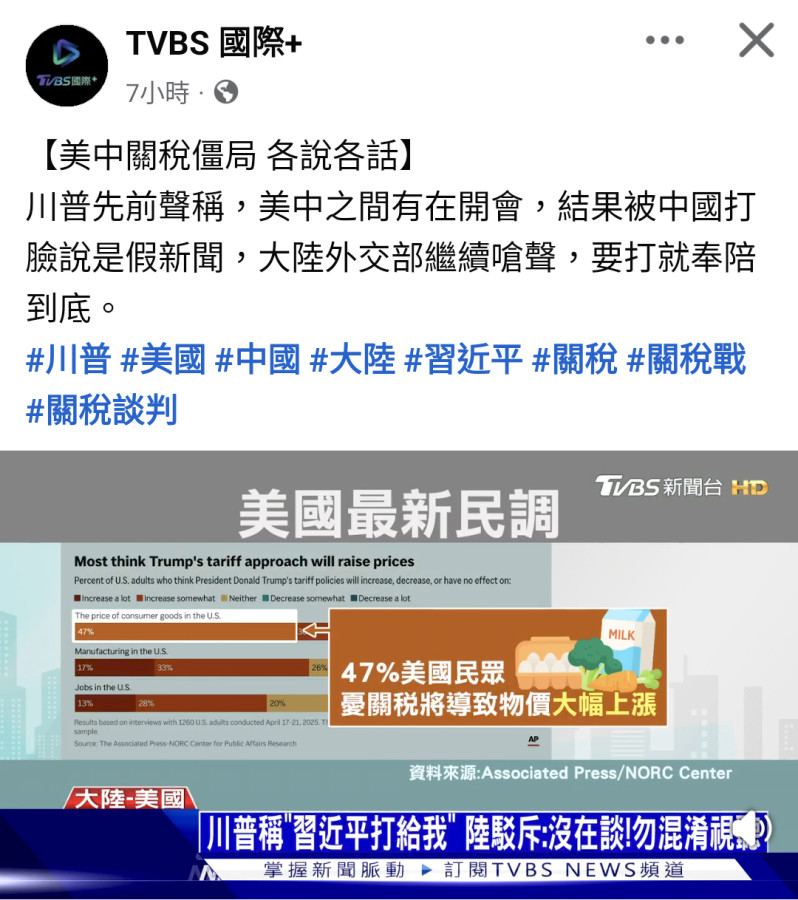Open the #中國 hashtag
The image size is (798, 900).
click(257, 360)
